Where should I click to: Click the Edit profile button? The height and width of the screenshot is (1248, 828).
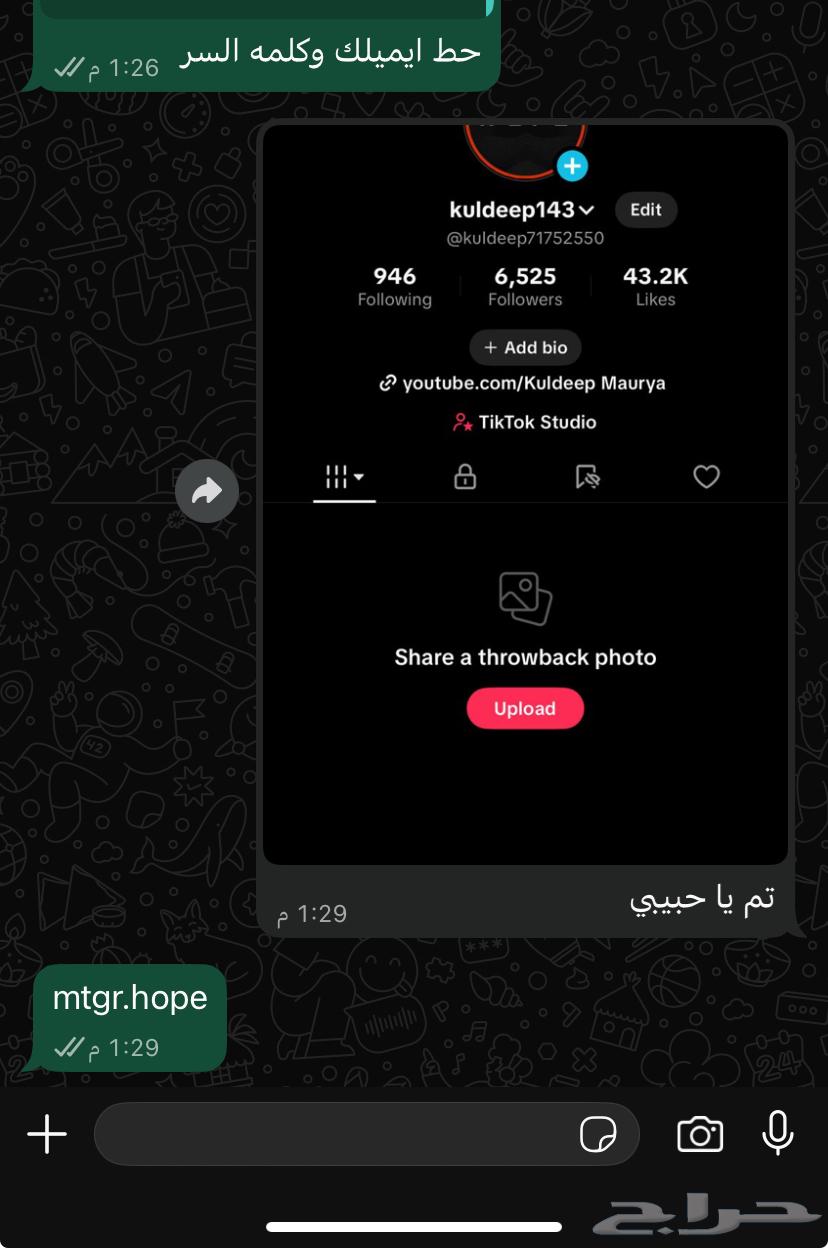pos(645,210)
